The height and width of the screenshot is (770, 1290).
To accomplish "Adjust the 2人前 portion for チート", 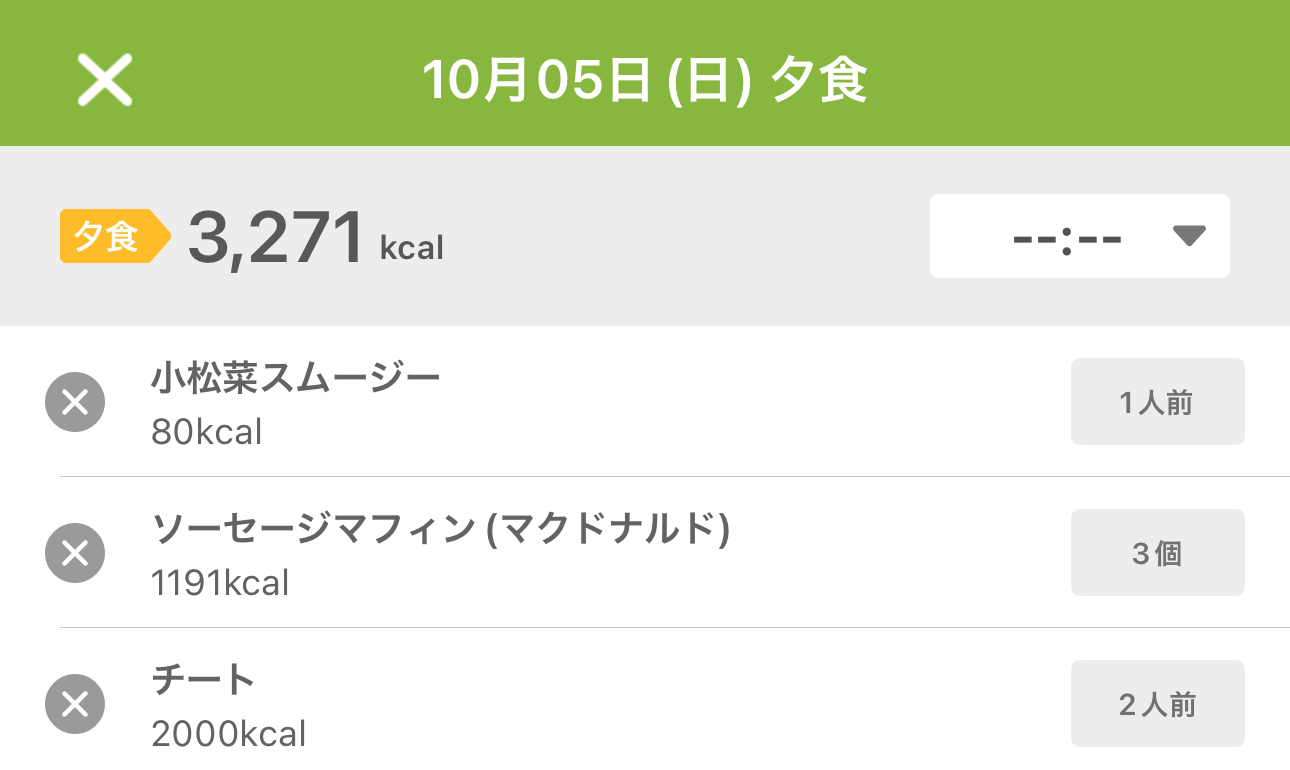I will tap(1157, 704).
